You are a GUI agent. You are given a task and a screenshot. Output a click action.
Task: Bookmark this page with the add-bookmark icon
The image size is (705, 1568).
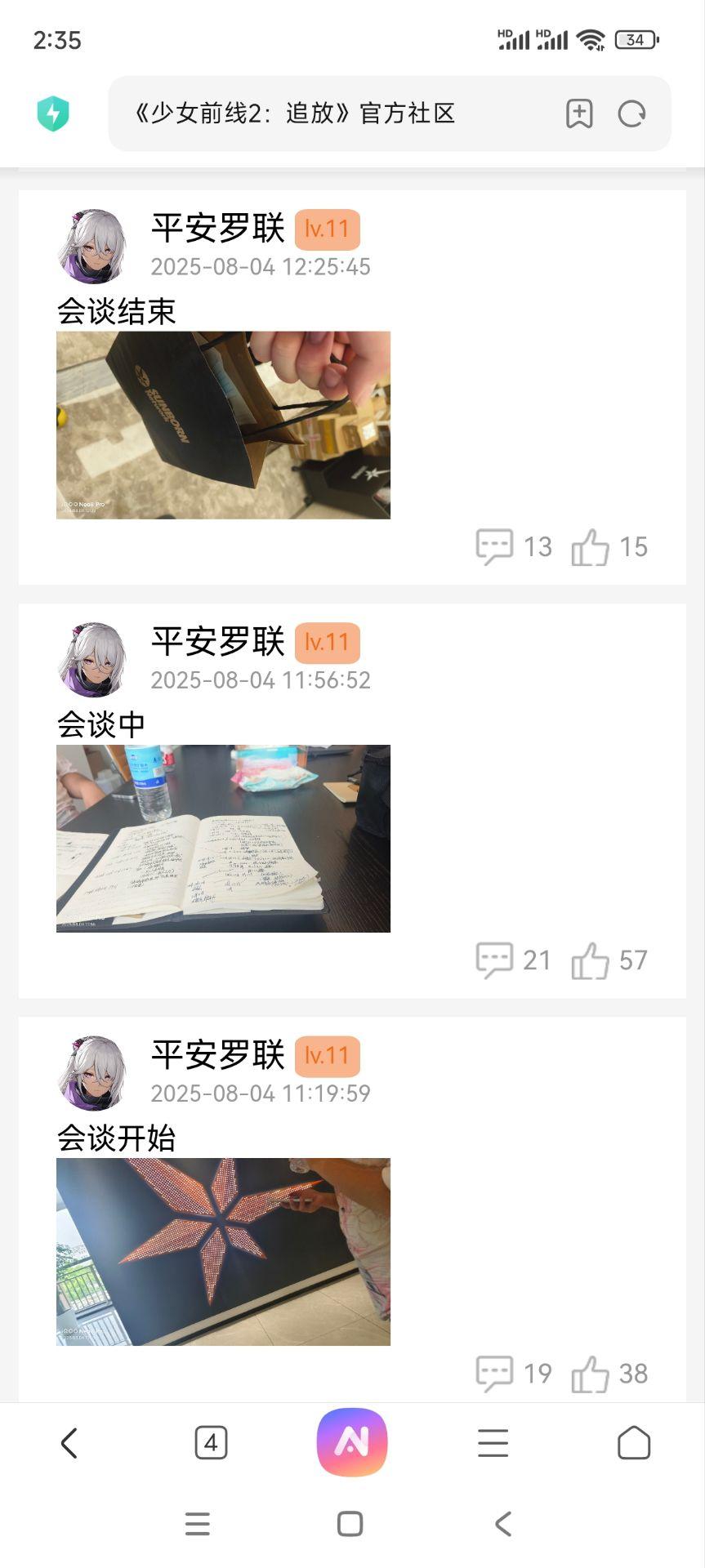click(x=579, y=114)
